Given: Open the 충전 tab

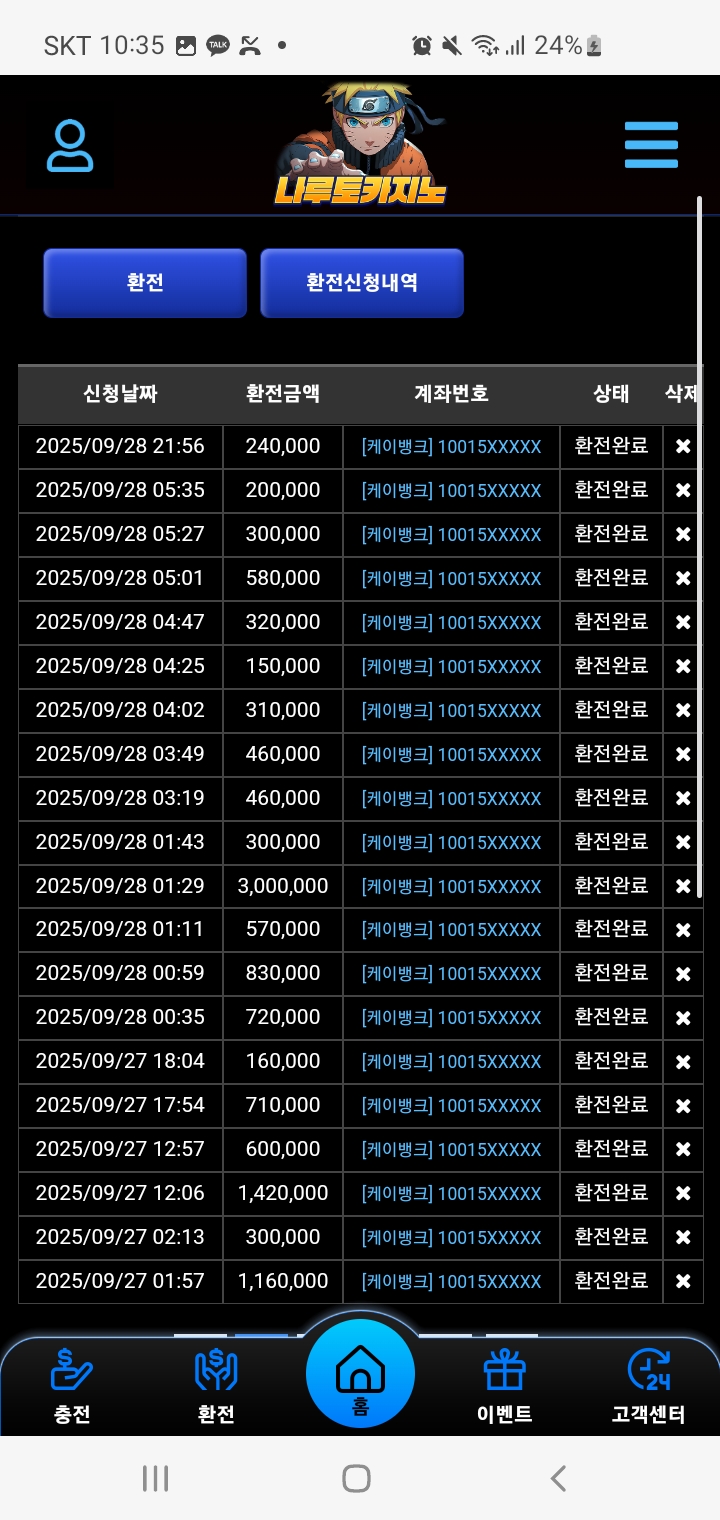Looking at the screenshot, I should coord(72,1386).
